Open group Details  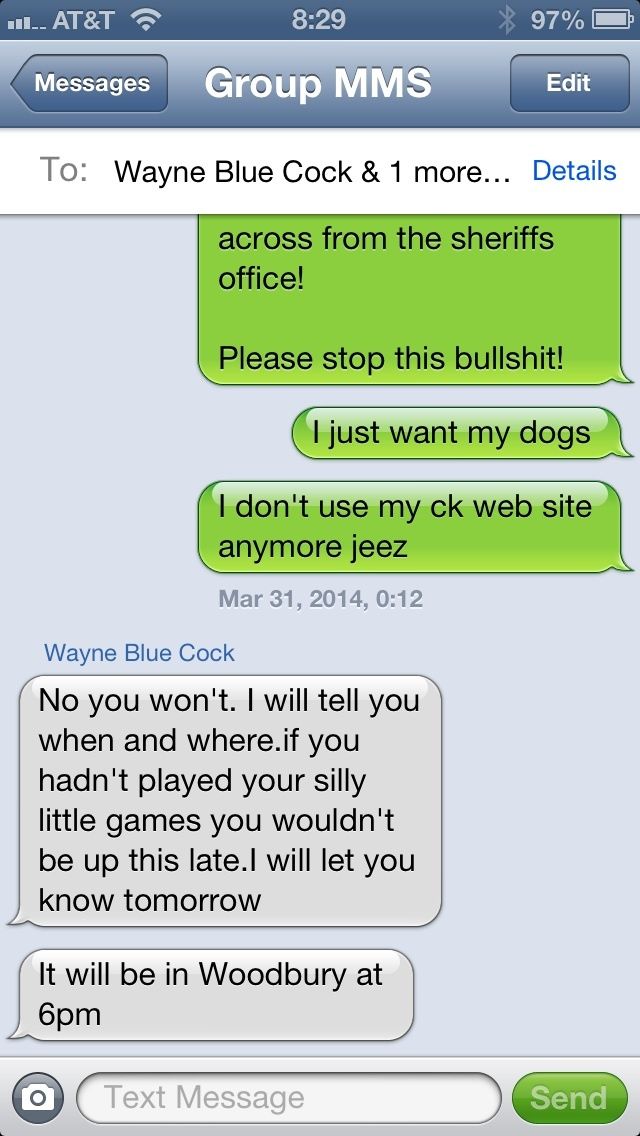pos(573,170)
